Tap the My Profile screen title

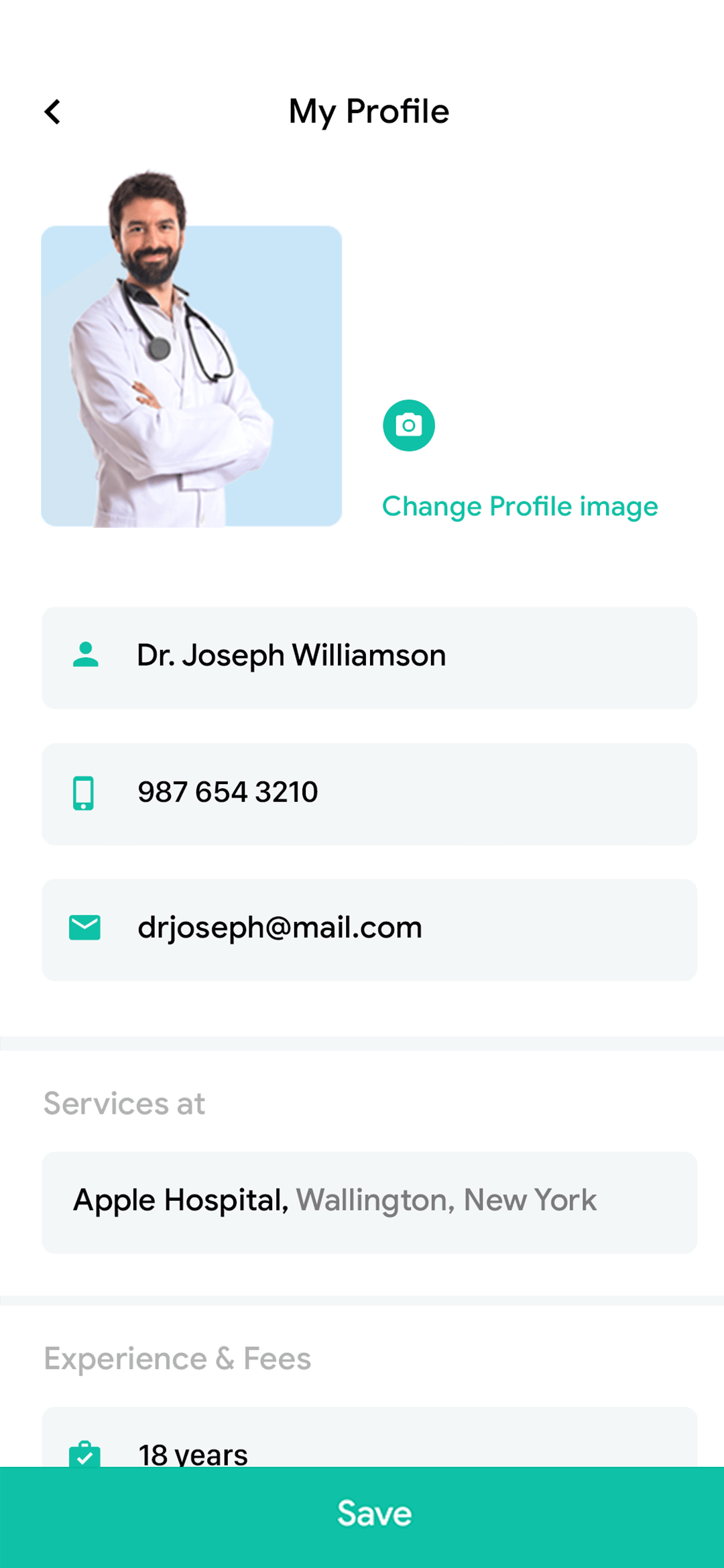pyautogui.click(x=369, y=111)
